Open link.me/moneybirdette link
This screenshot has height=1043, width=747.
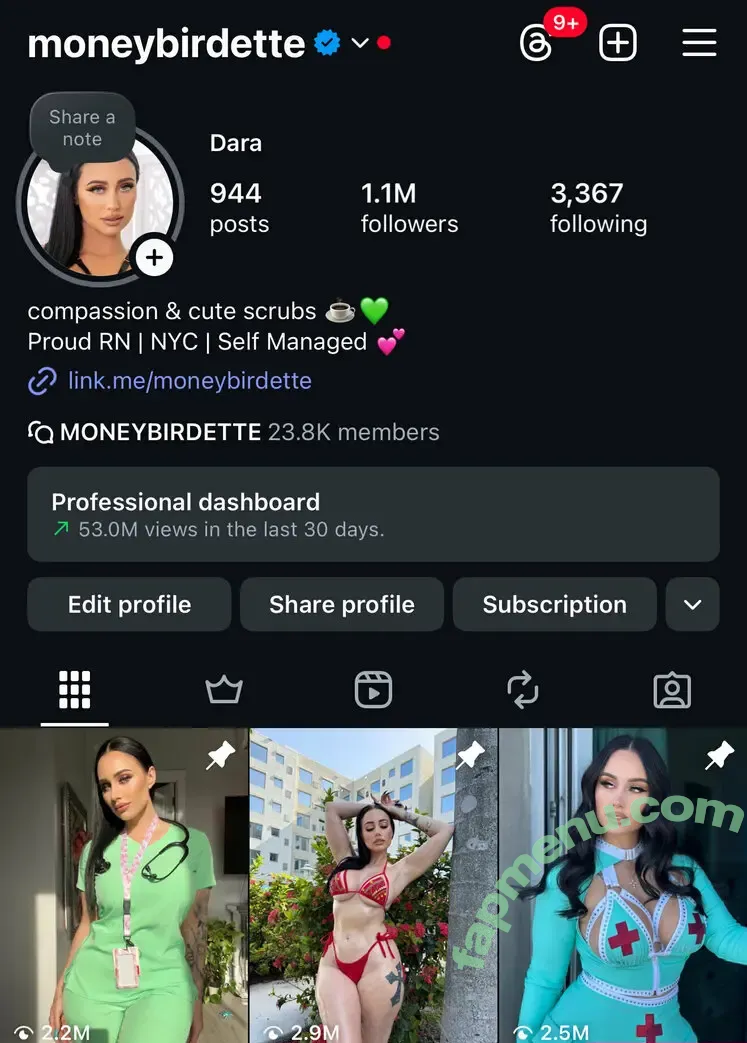(189, 381)
